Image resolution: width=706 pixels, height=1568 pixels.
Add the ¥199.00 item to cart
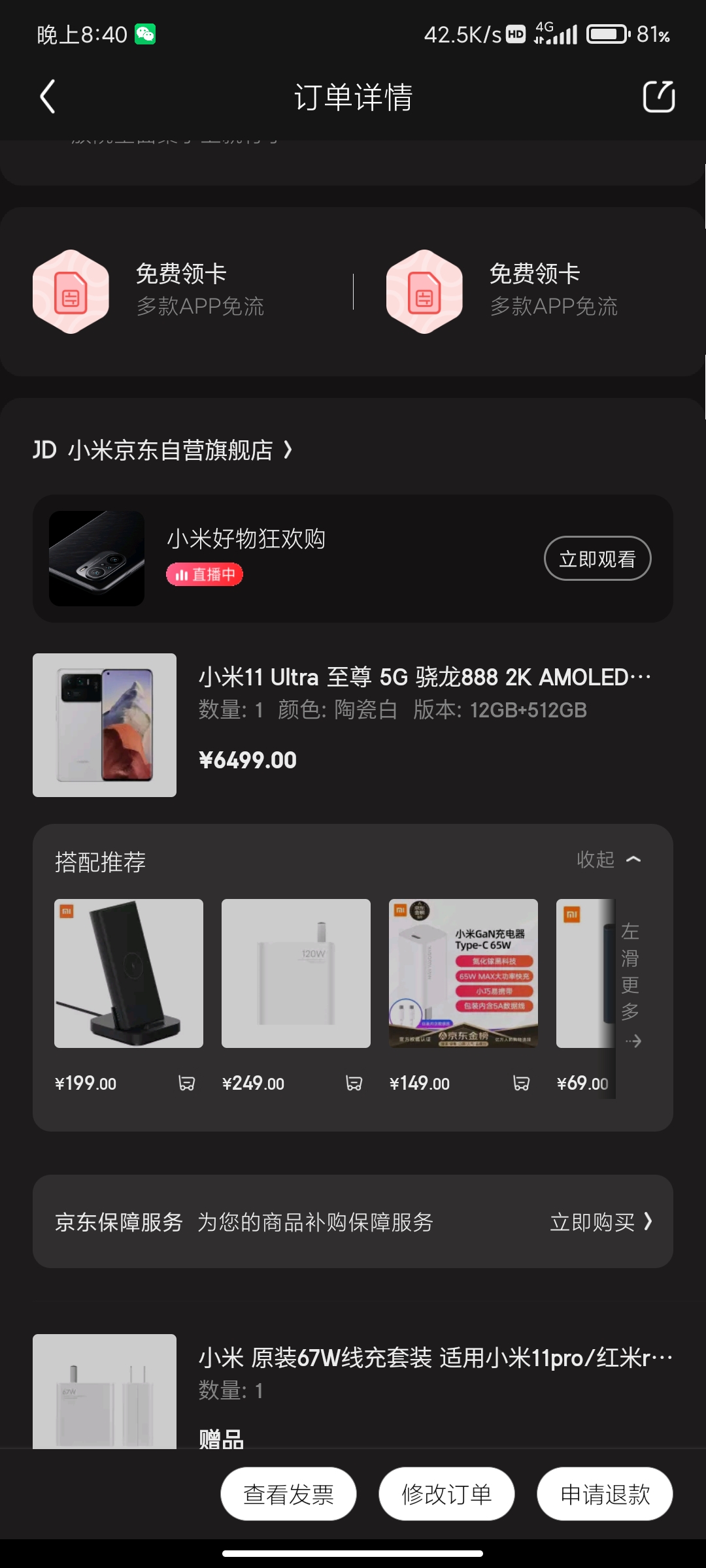coord(186,1083)
